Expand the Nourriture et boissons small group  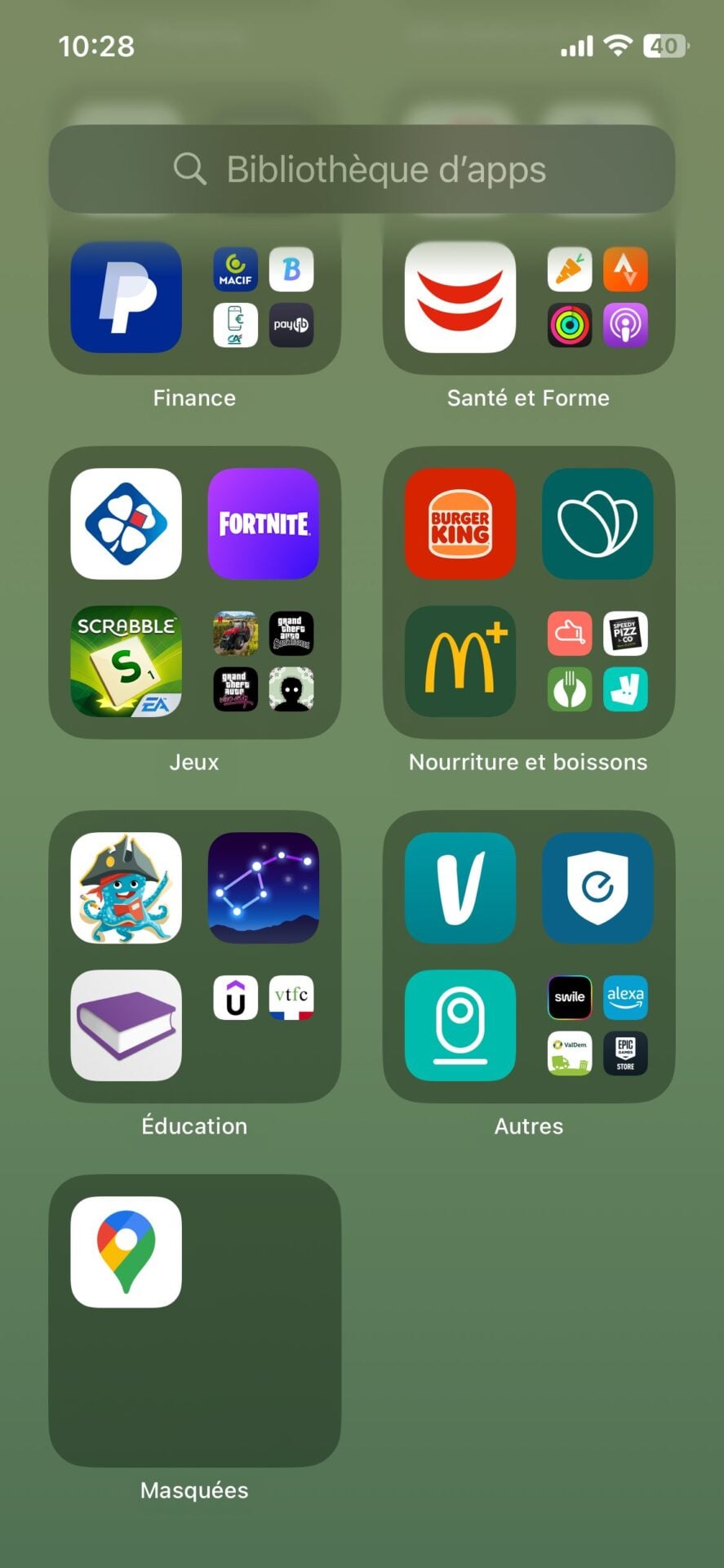coord(597,661)
